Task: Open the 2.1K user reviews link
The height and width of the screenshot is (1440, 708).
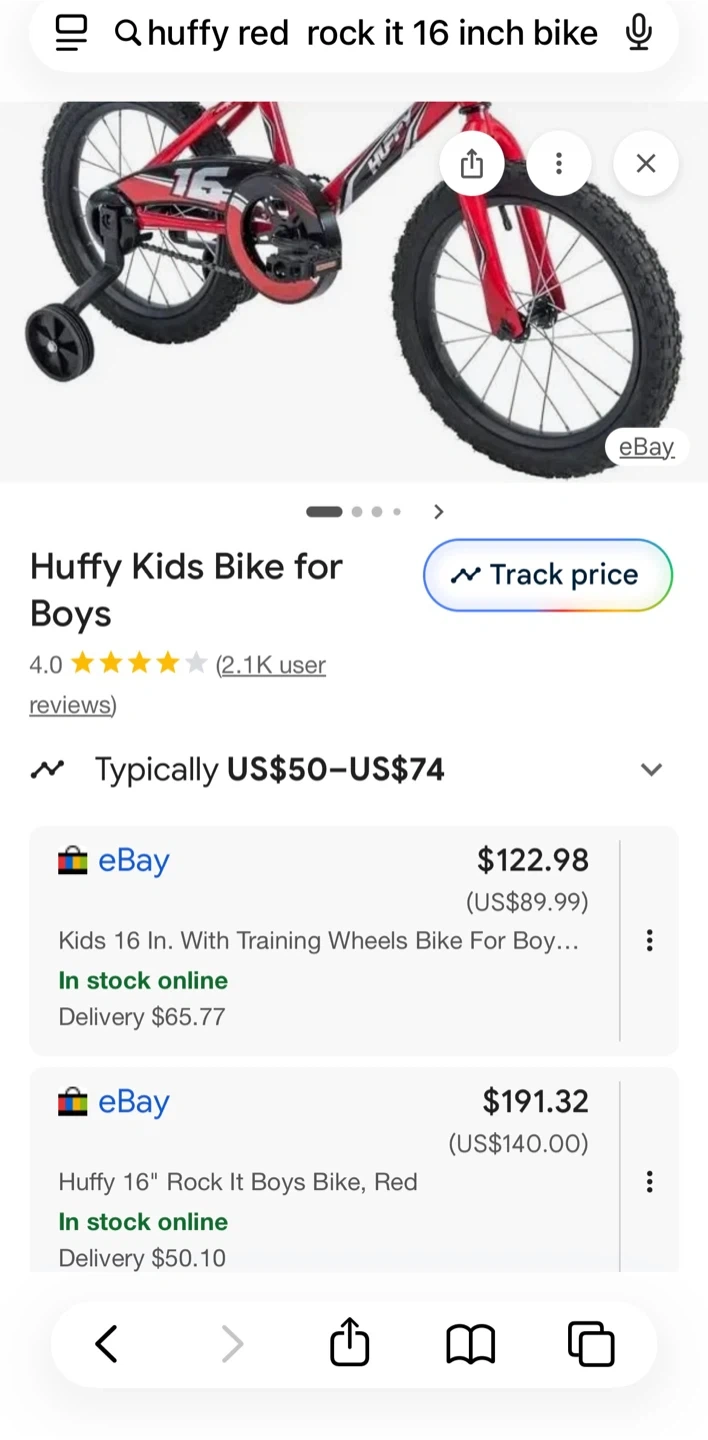Action: point(270,665)
